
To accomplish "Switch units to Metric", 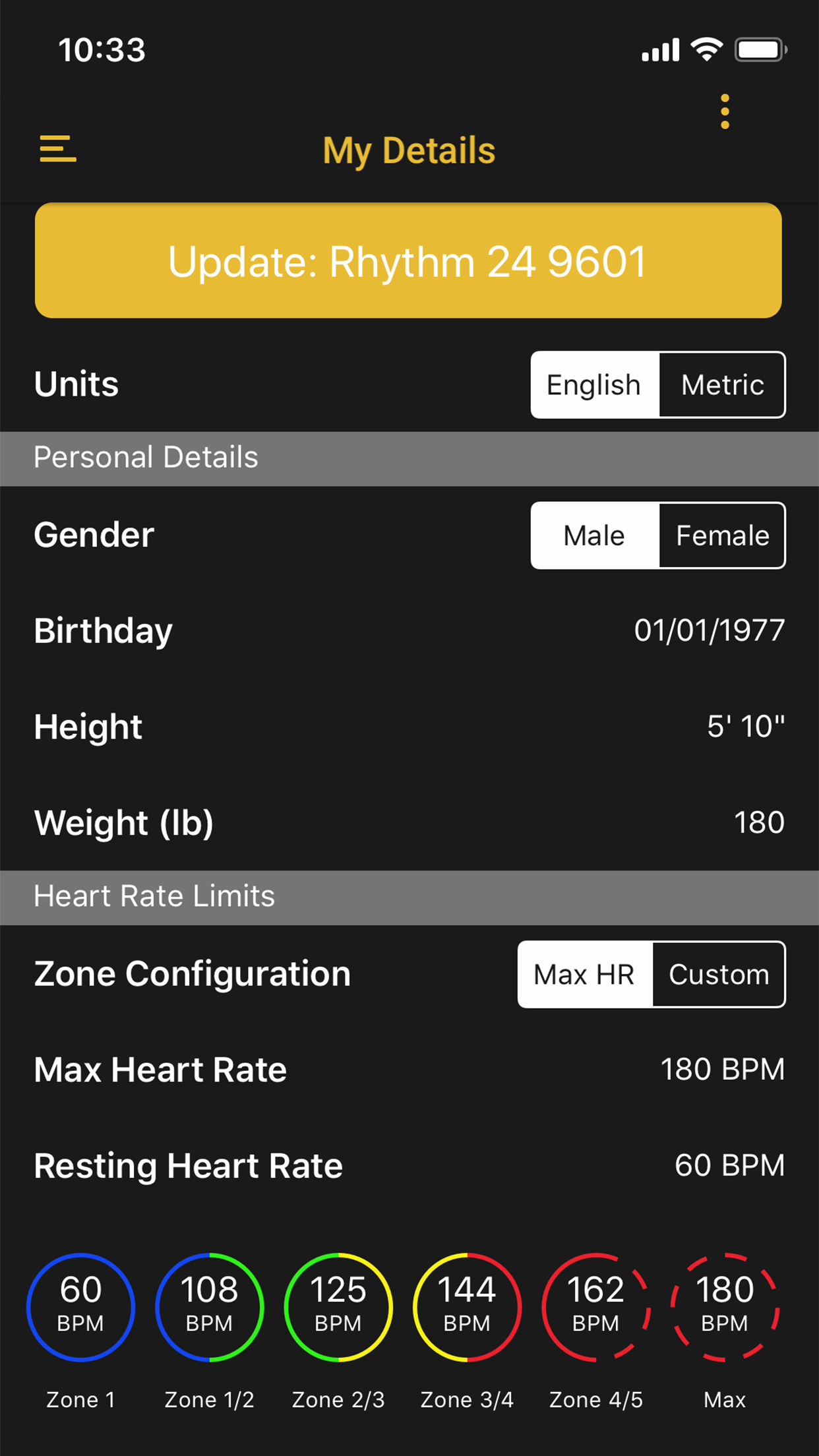I will pos(721,384).
